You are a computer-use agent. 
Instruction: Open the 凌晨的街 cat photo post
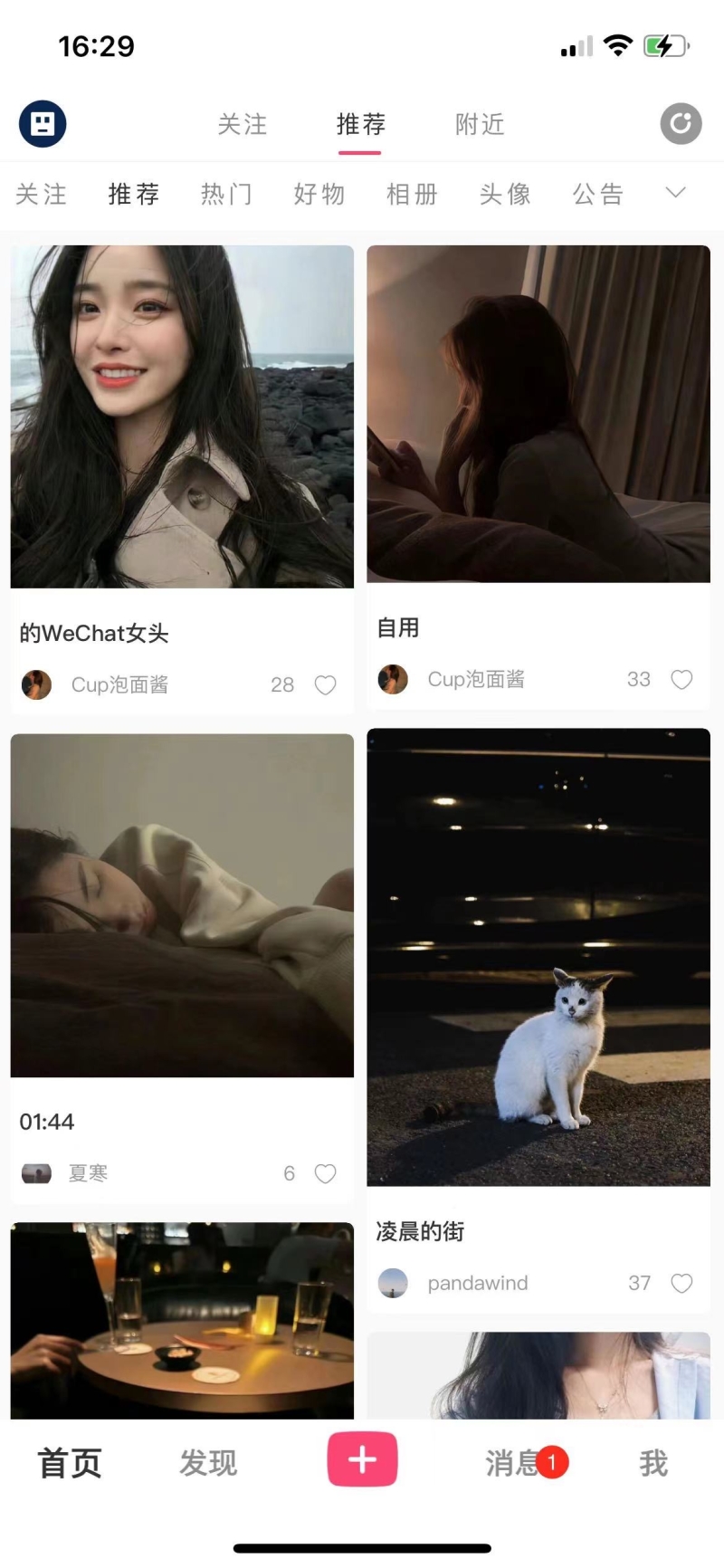538,957
